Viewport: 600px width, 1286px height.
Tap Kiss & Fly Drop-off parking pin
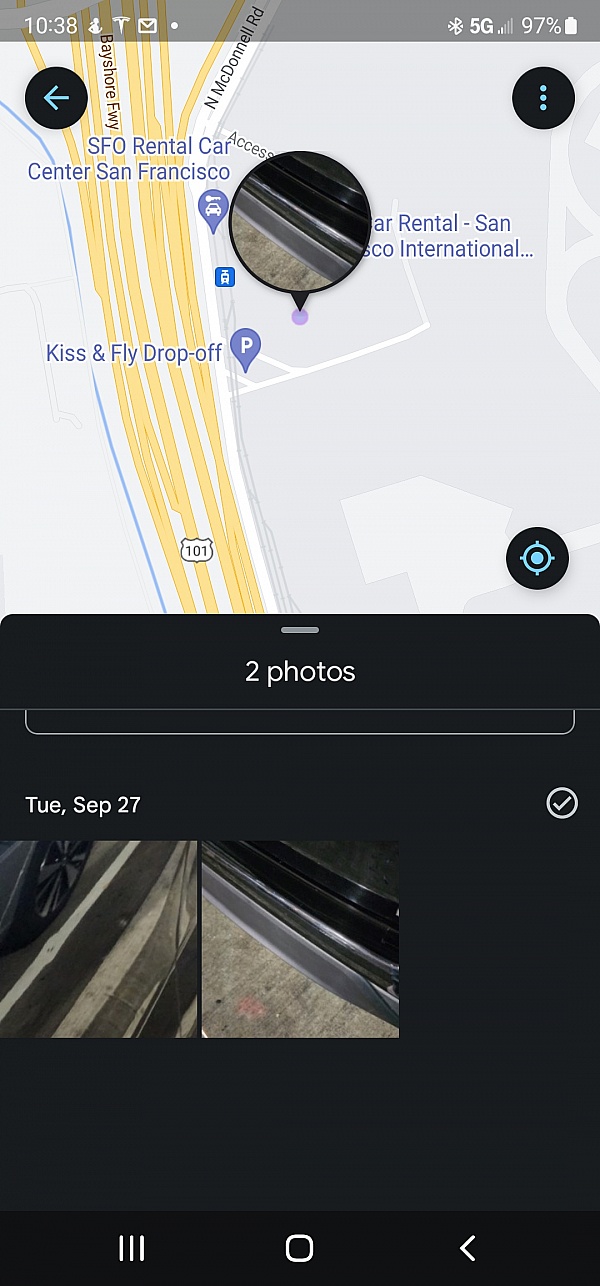(245, 348)
